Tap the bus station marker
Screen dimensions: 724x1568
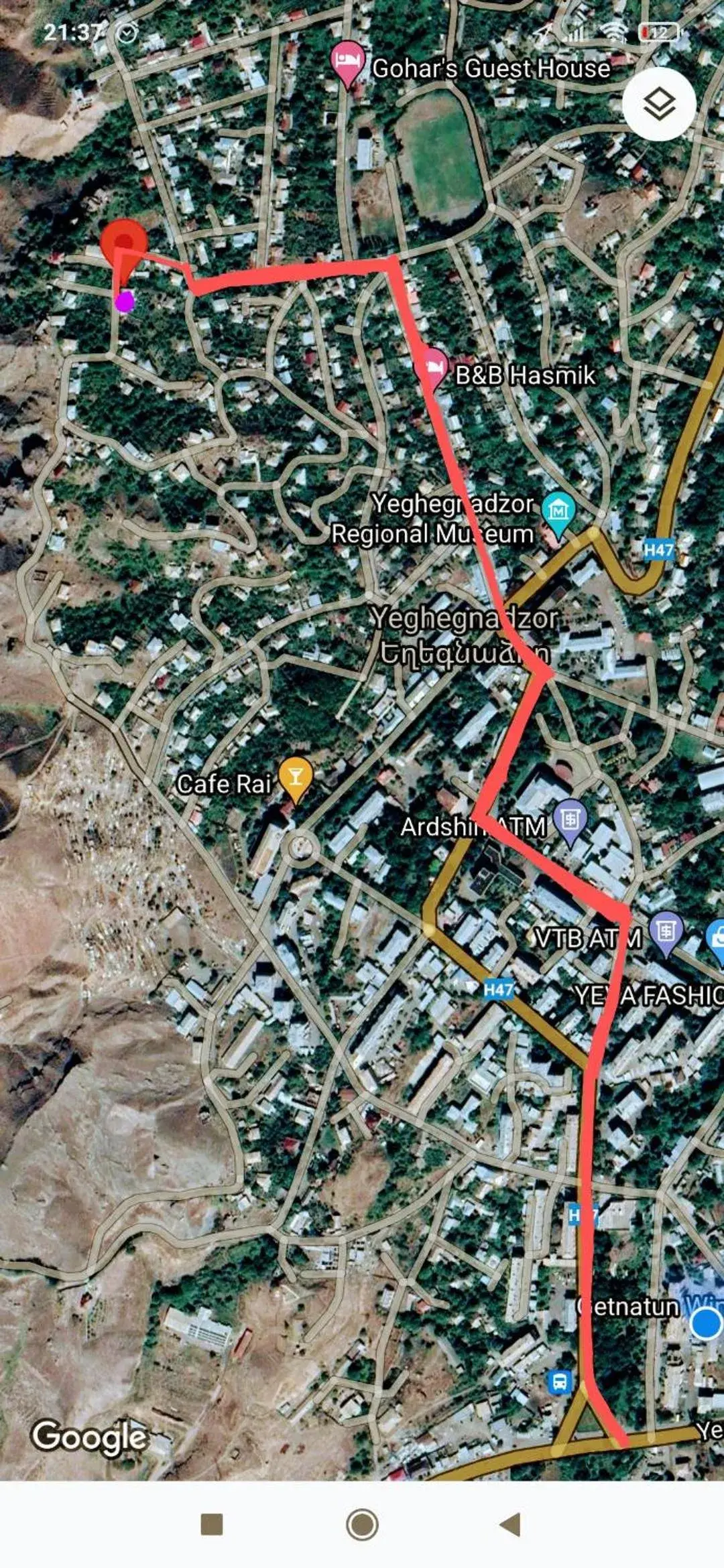point(560,1382)
